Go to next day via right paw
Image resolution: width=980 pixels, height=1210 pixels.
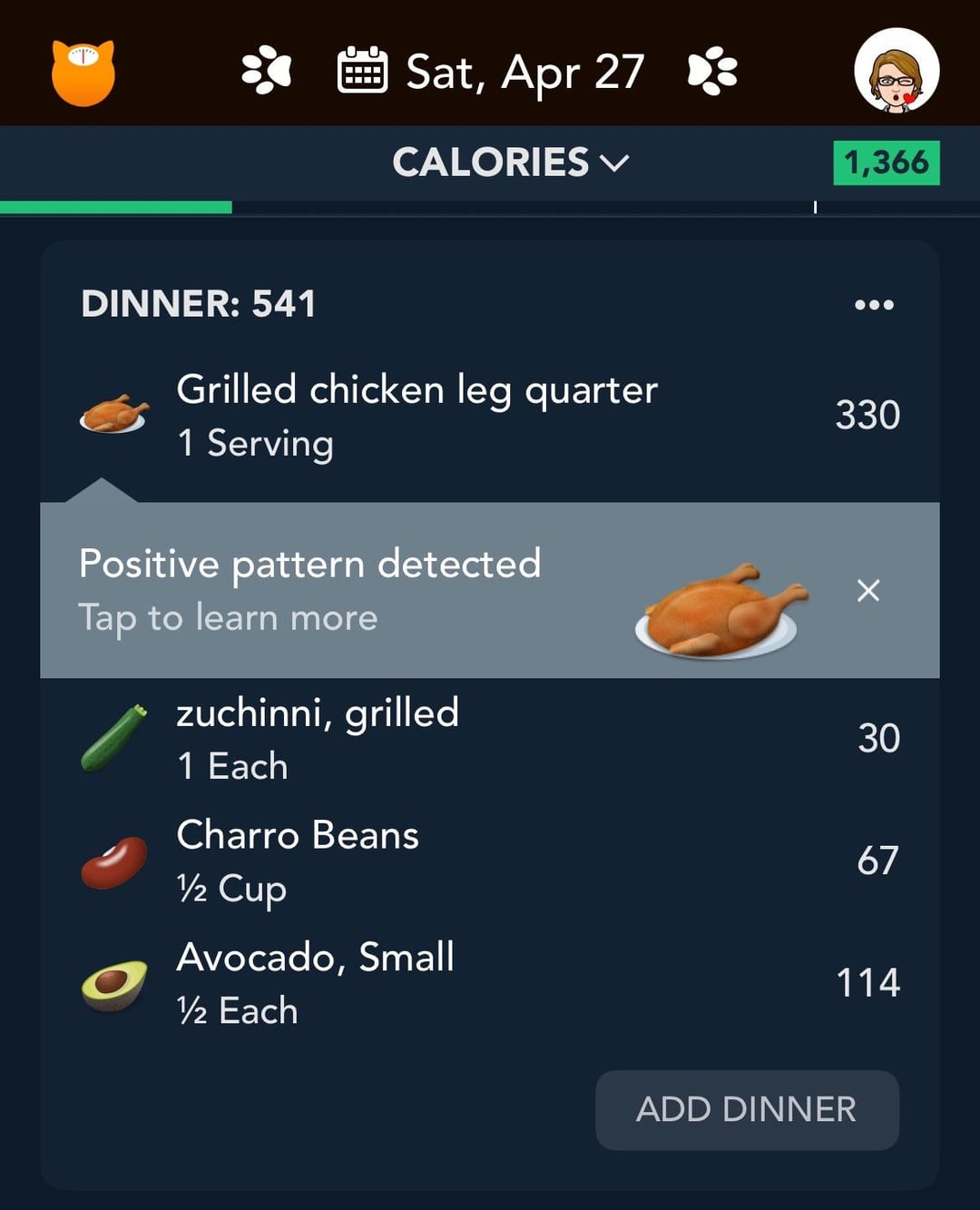click(x=712, y=72)
